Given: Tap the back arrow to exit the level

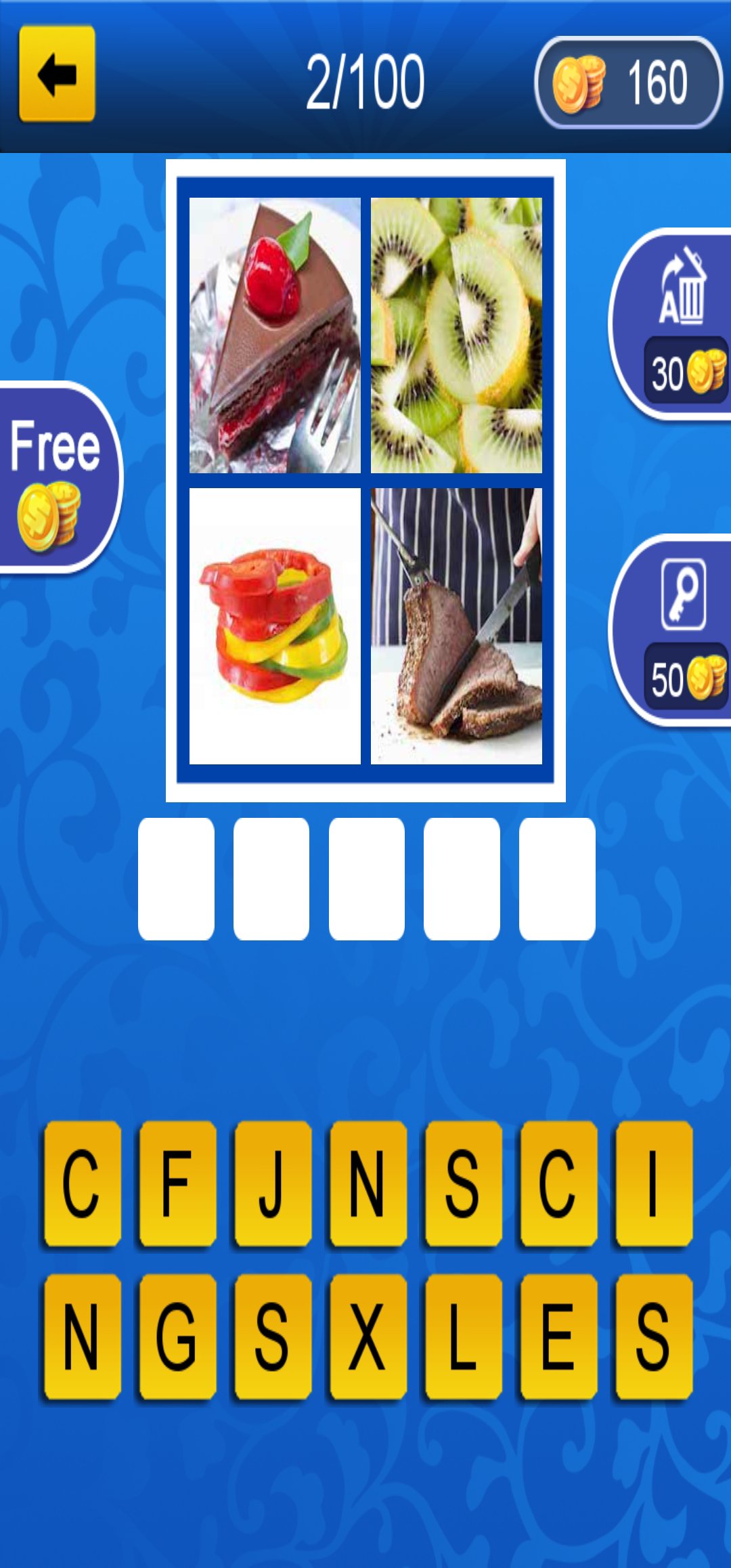Looking at the screenshot, I should point(58,74).
